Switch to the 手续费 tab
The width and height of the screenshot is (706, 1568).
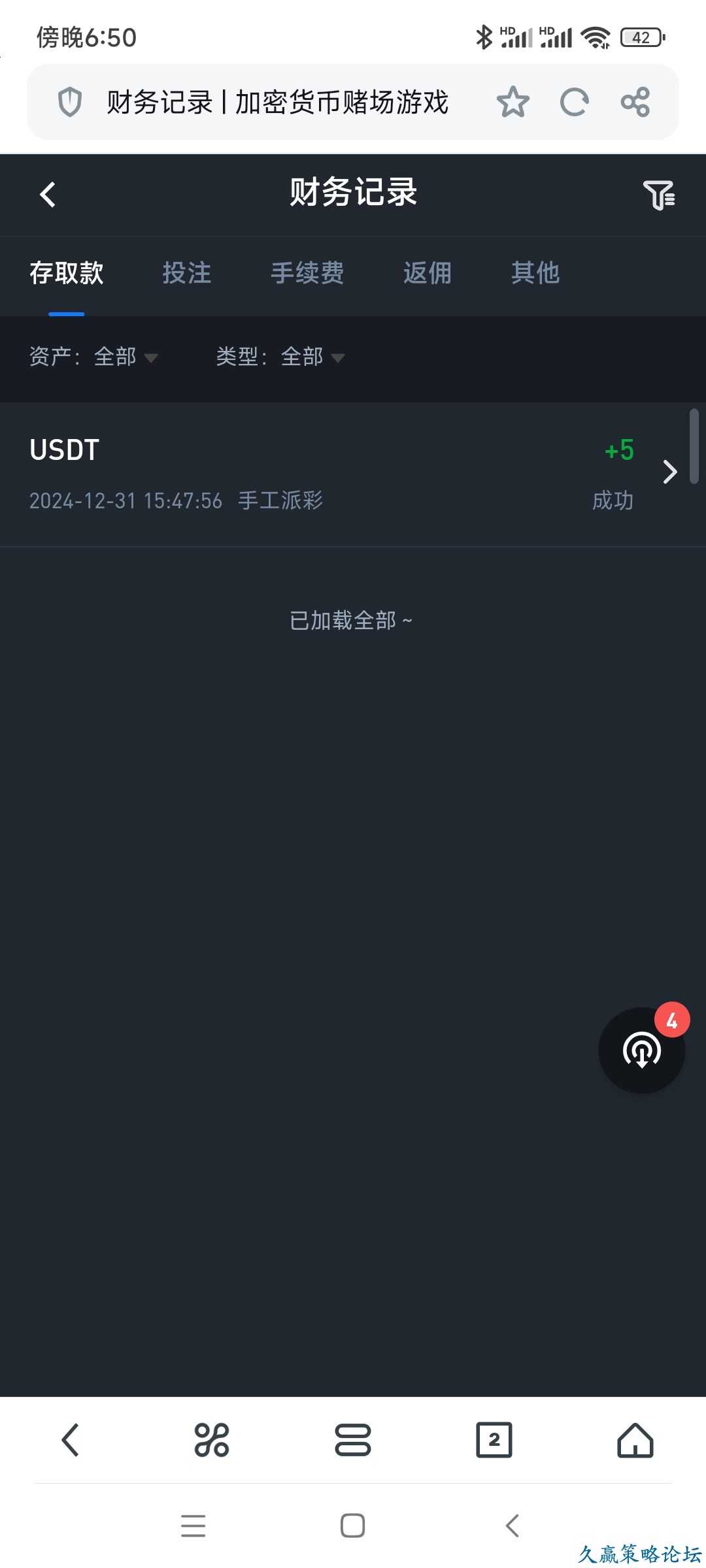(307, 273)
